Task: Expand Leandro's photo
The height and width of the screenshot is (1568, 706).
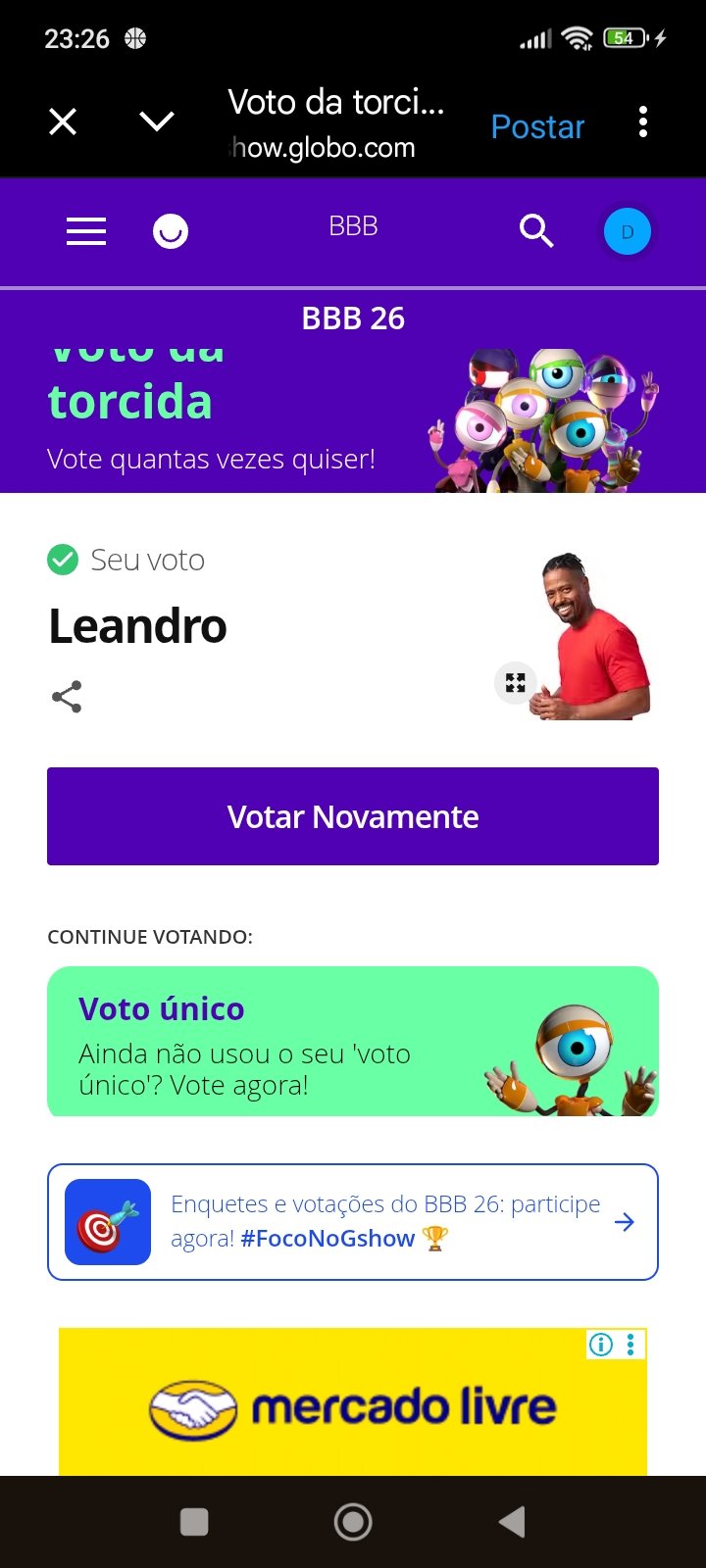Action: click(516, 683)
